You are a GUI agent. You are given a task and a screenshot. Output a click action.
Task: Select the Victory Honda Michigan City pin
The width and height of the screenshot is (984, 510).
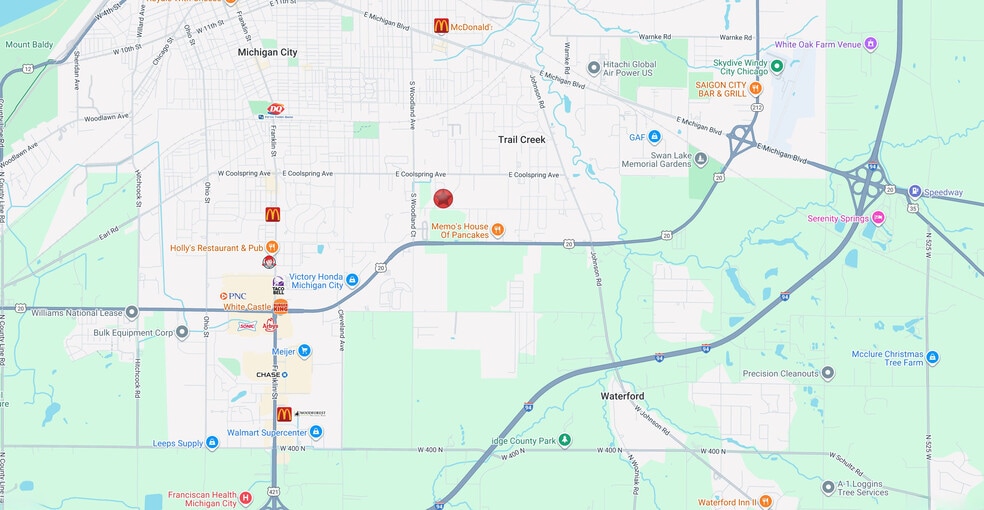click(352, 280)
